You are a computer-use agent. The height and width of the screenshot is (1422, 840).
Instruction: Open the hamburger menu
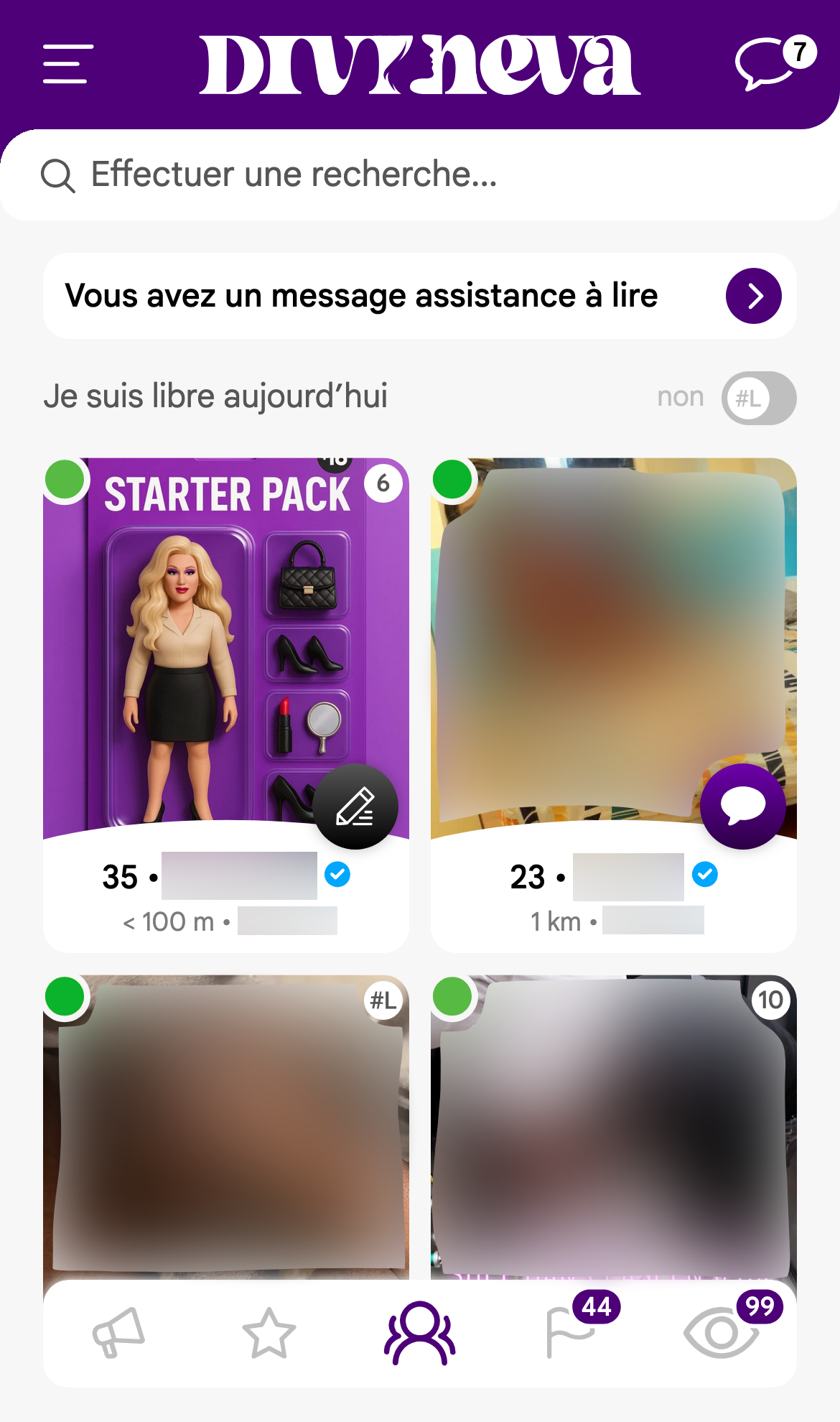(67, 64)
